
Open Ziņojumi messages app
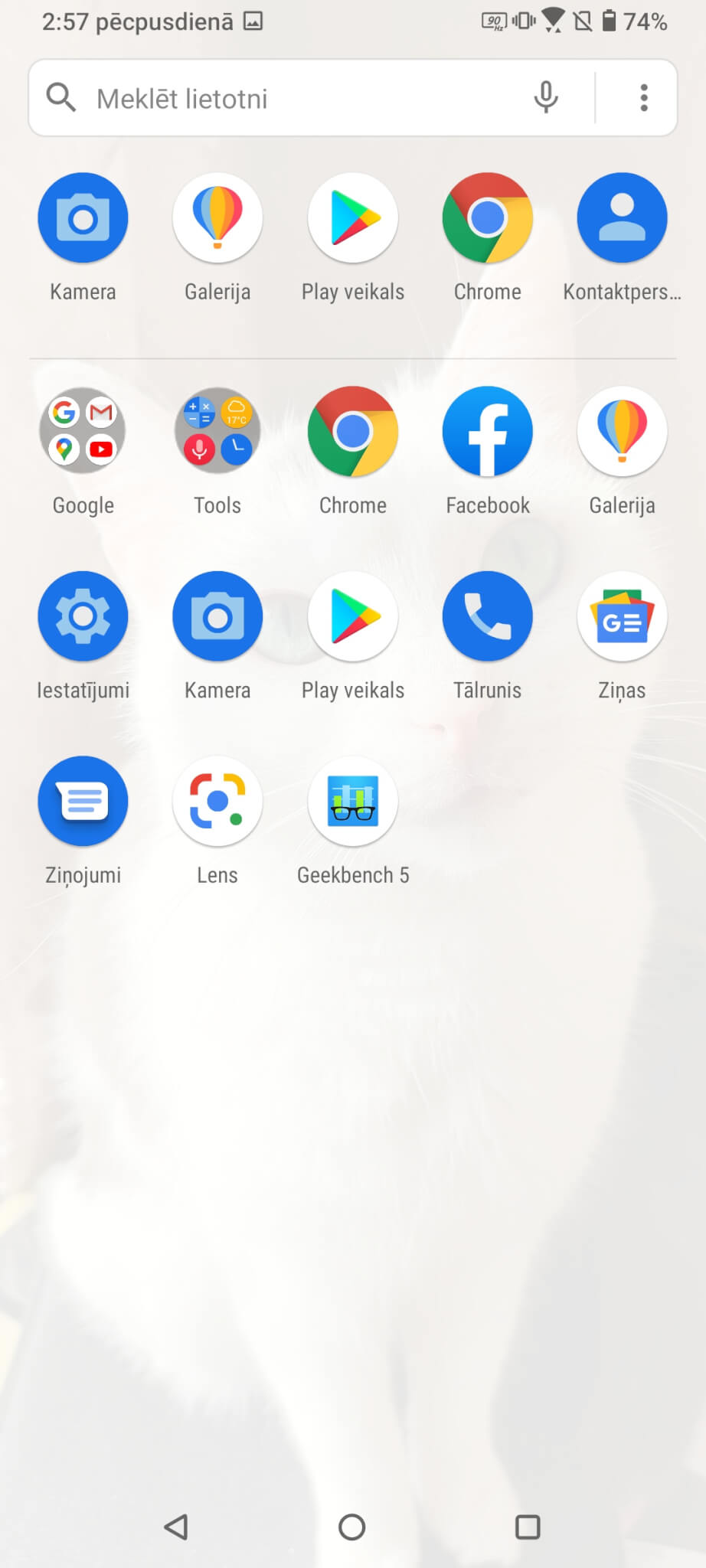point(83,802)
